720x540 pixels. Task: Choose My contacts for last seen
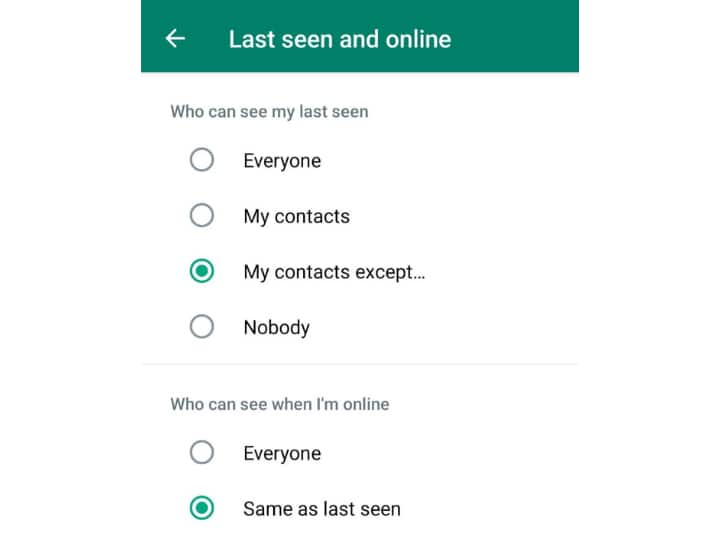point(202,216)
